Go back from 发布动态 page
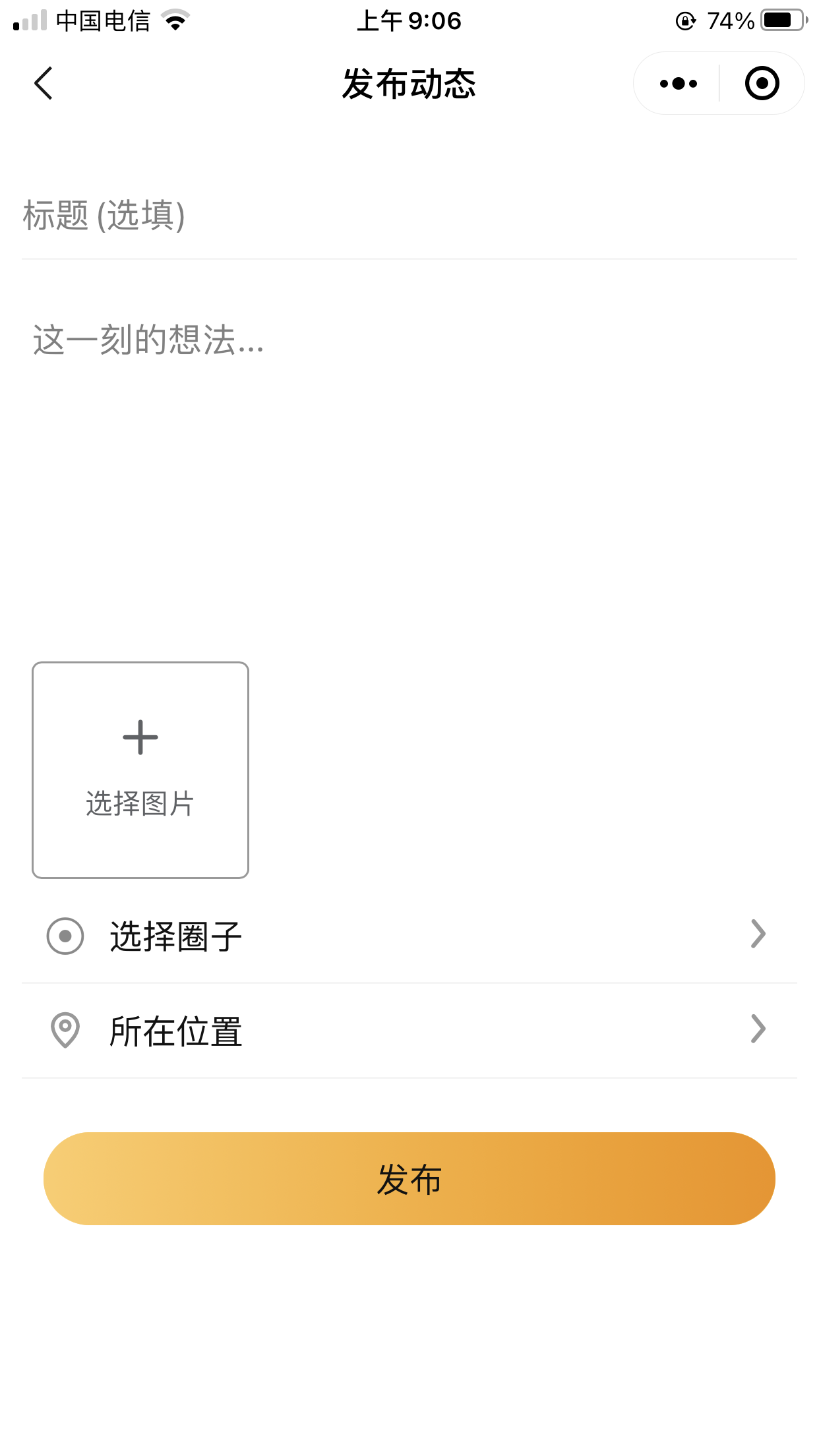 coord(44,84)
